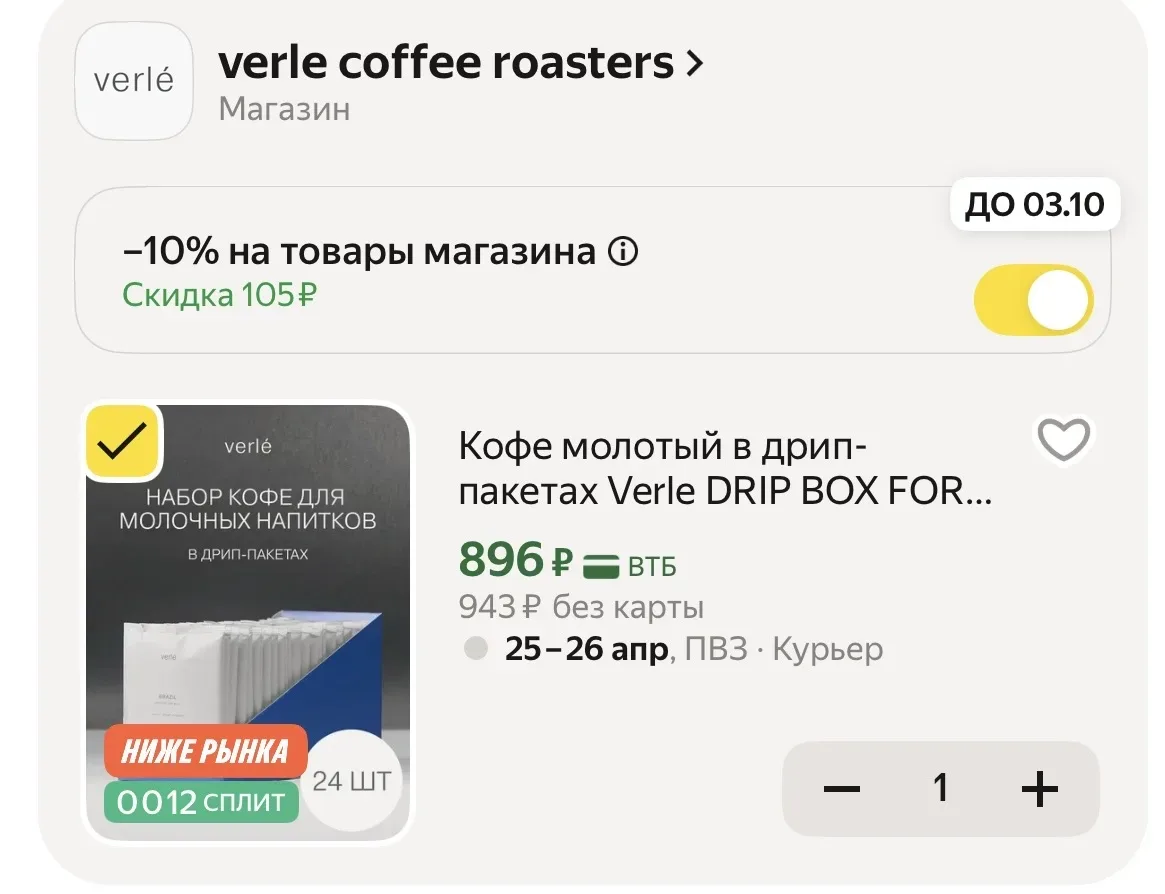Screen dimensions: 1165x894
Task: Open the verle coffee roasters store page
Action: pos(461,65)
